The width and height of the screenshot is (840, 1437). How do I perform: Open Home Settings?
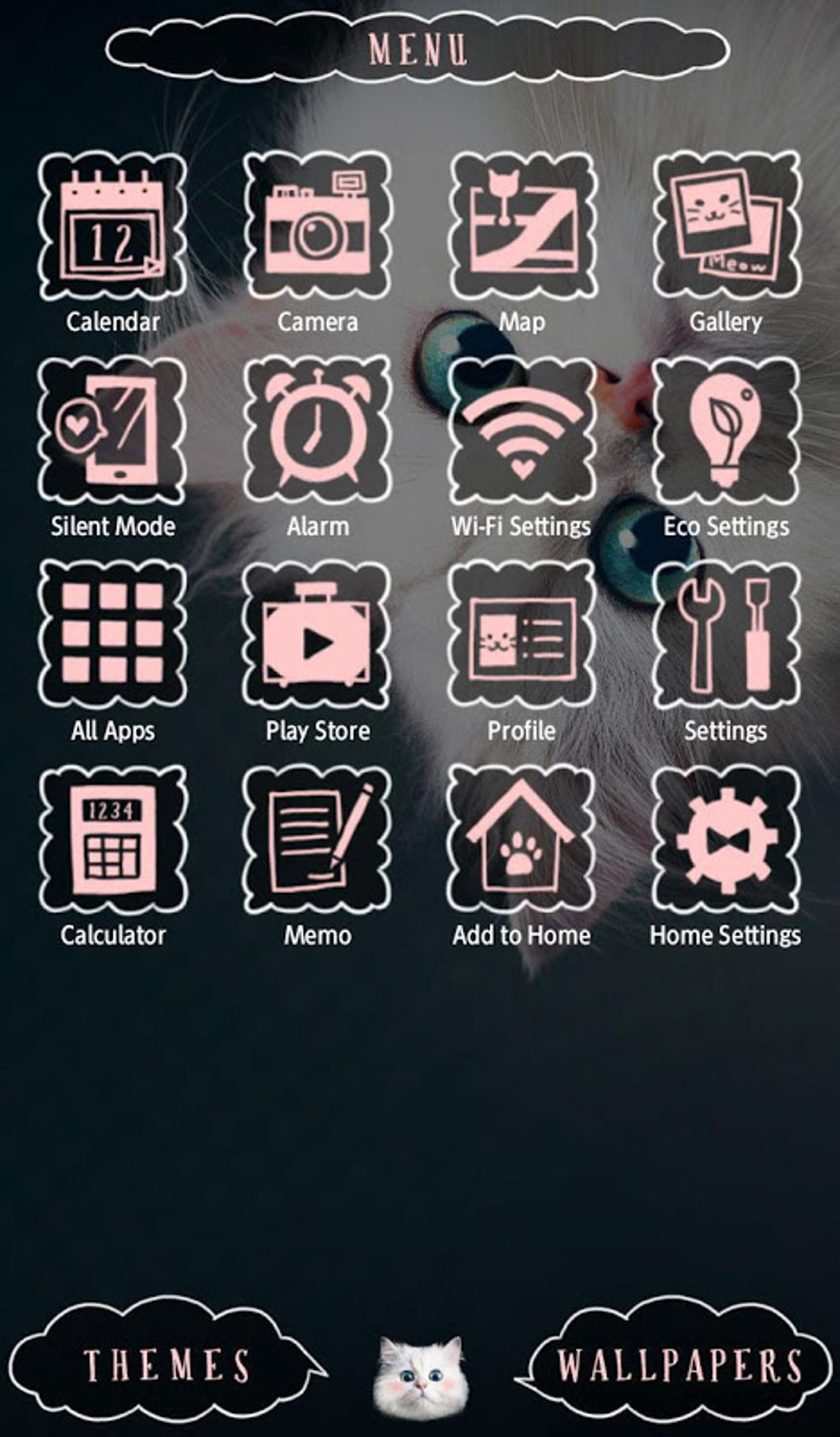point(726,840)
